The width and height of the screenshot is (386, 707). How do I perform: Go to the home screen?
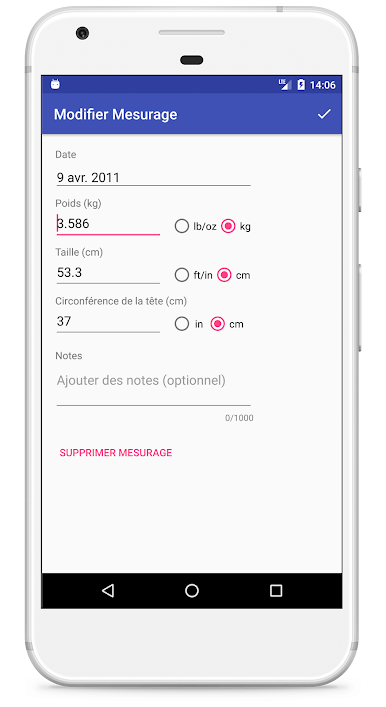coord(192,590)
